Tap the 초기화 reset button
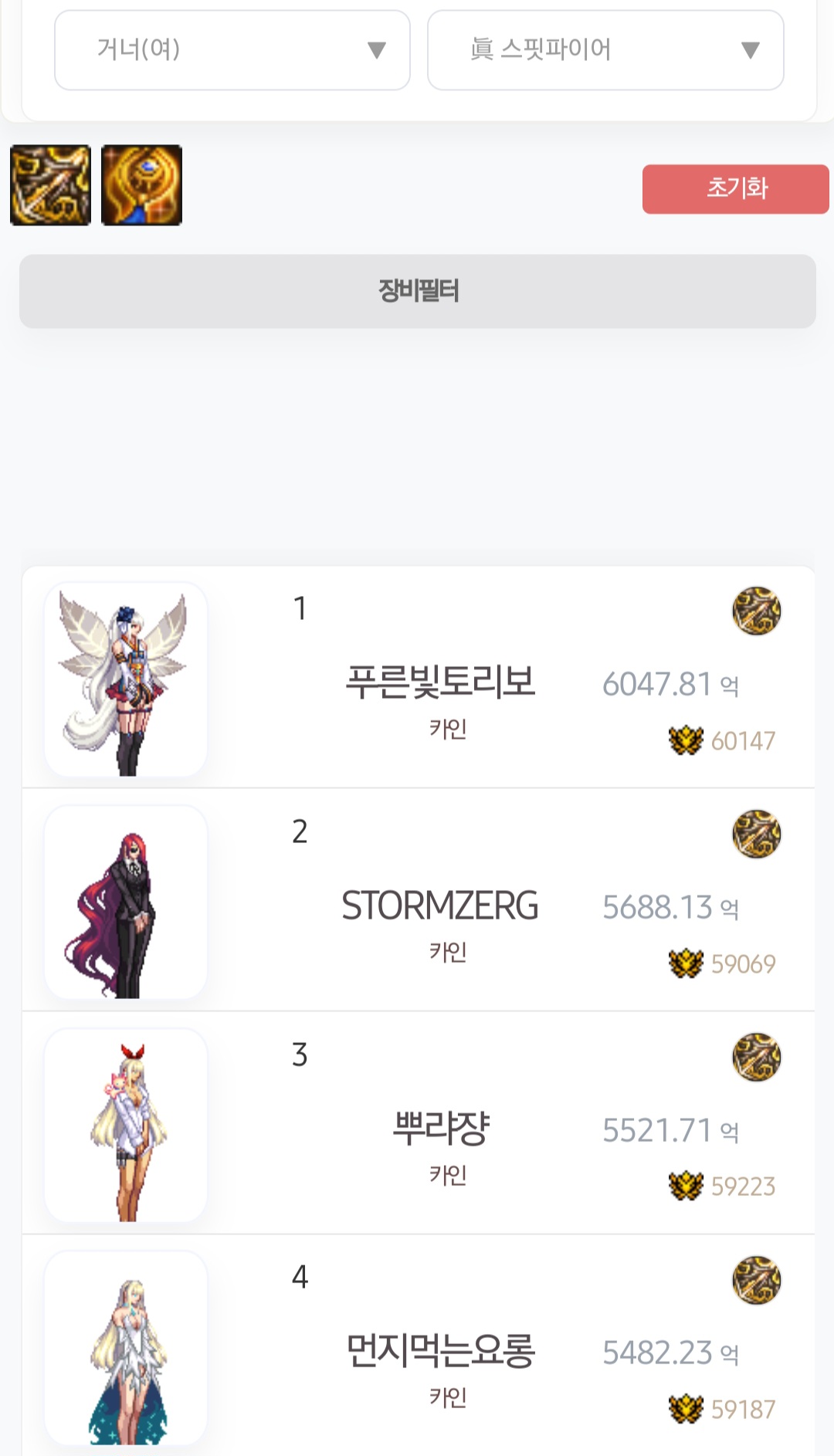834x1456 pixels. click(x=735, y=188)
